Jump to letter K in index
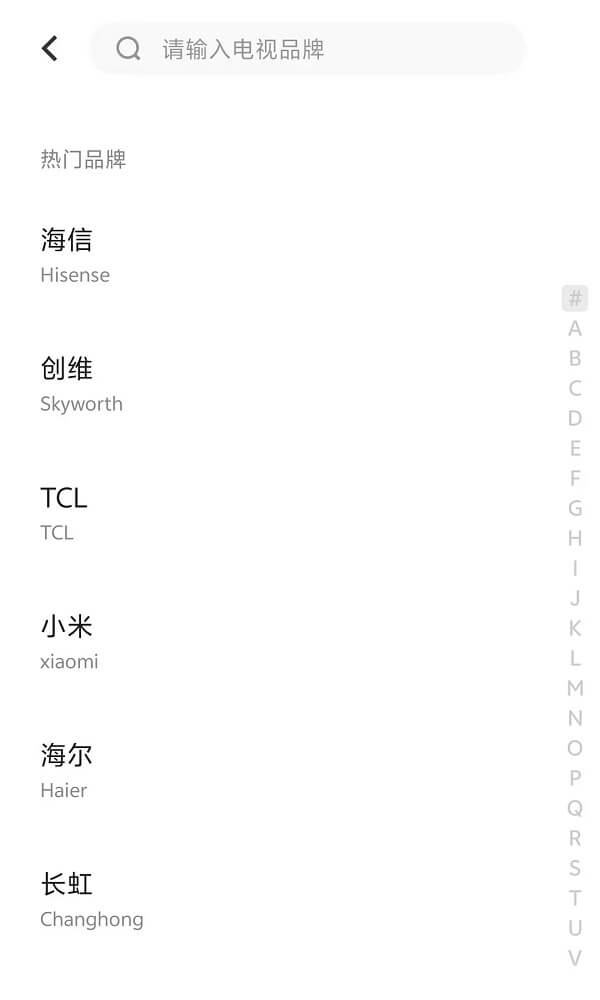Image resolution: width=600 pixels, height=1000 pixels. pyautogui.click(x=575, y=628)
